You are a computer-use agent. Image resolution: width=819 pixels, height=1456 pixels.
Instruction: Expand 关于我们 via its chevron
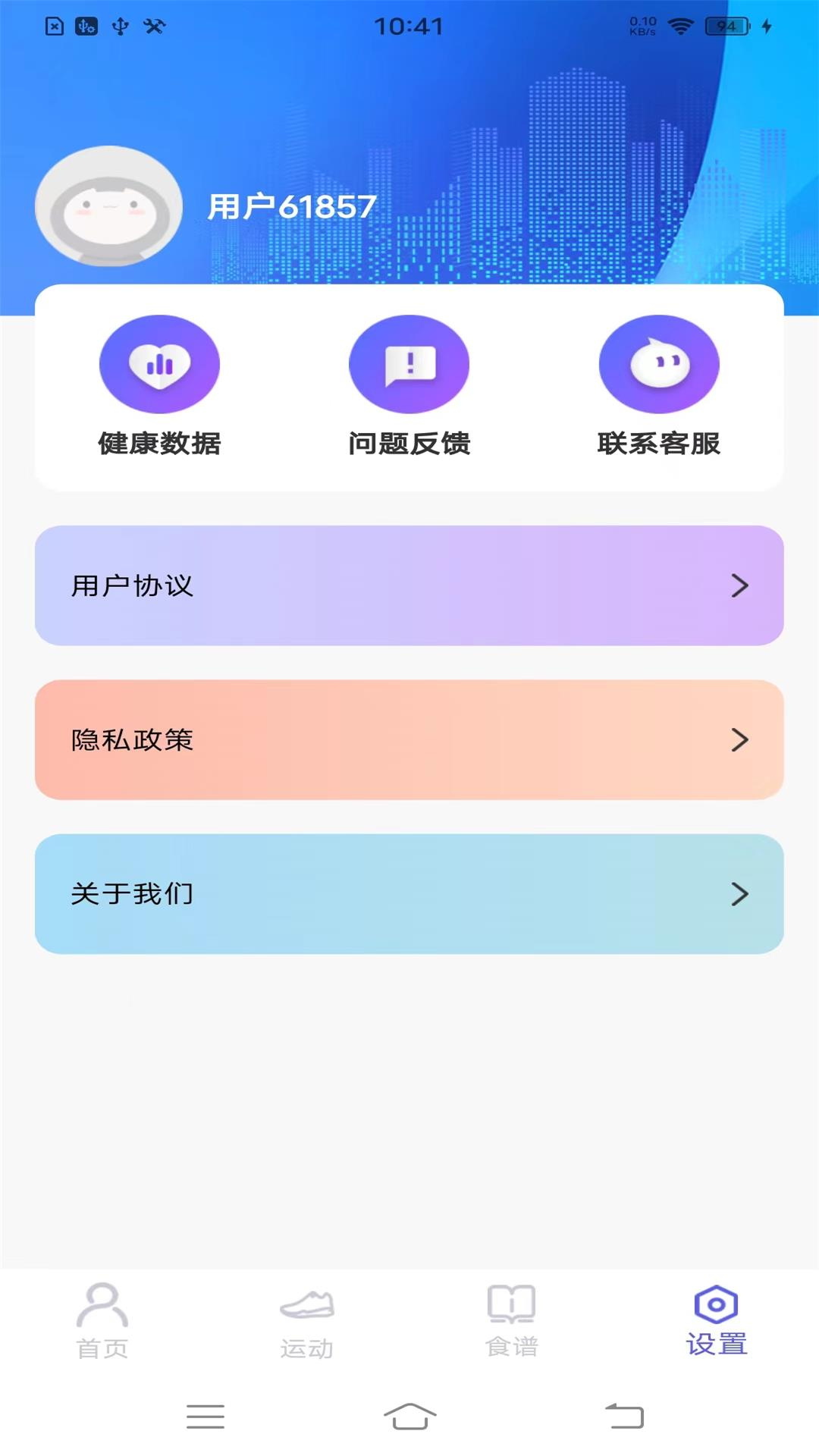pos(739,895)
